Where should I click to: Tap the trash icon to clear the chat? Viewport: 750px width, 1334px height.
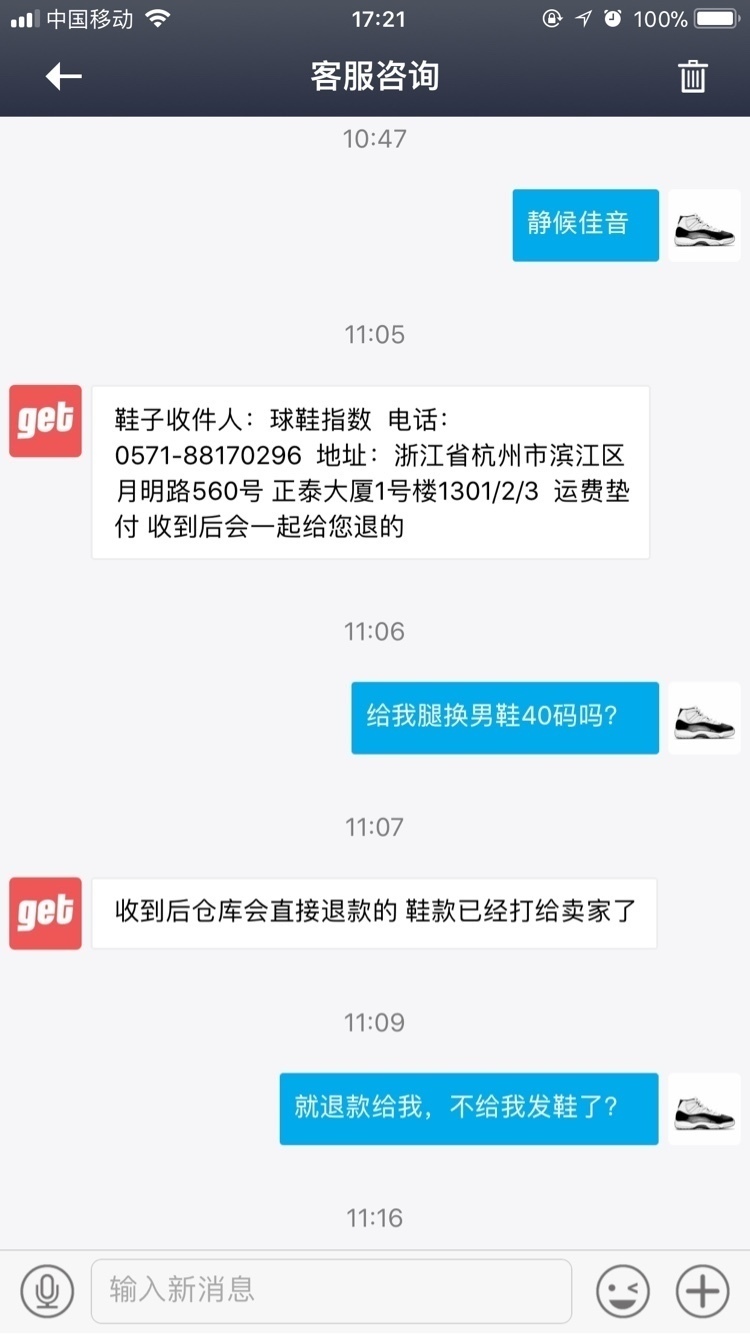[x=692, y=76]
